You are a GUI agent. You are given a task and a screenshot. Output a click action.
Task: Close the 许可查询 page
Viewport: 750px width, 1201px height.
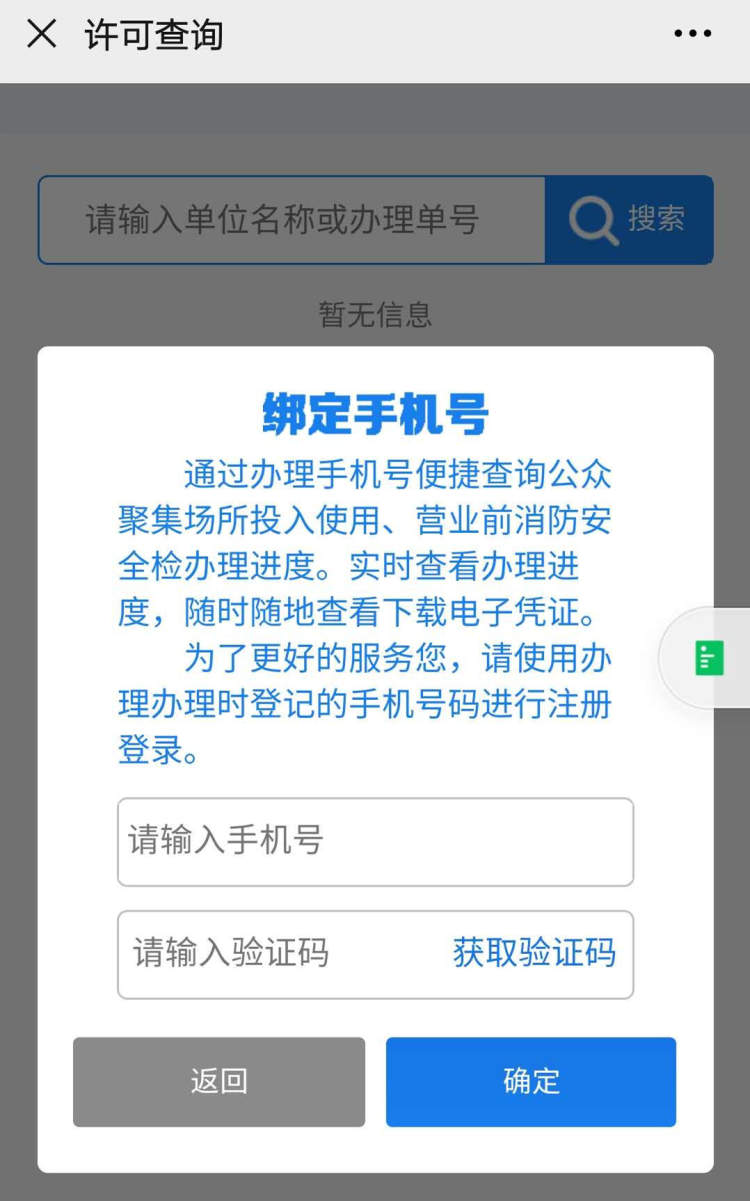pyautogui.click(x=41, y=34)
